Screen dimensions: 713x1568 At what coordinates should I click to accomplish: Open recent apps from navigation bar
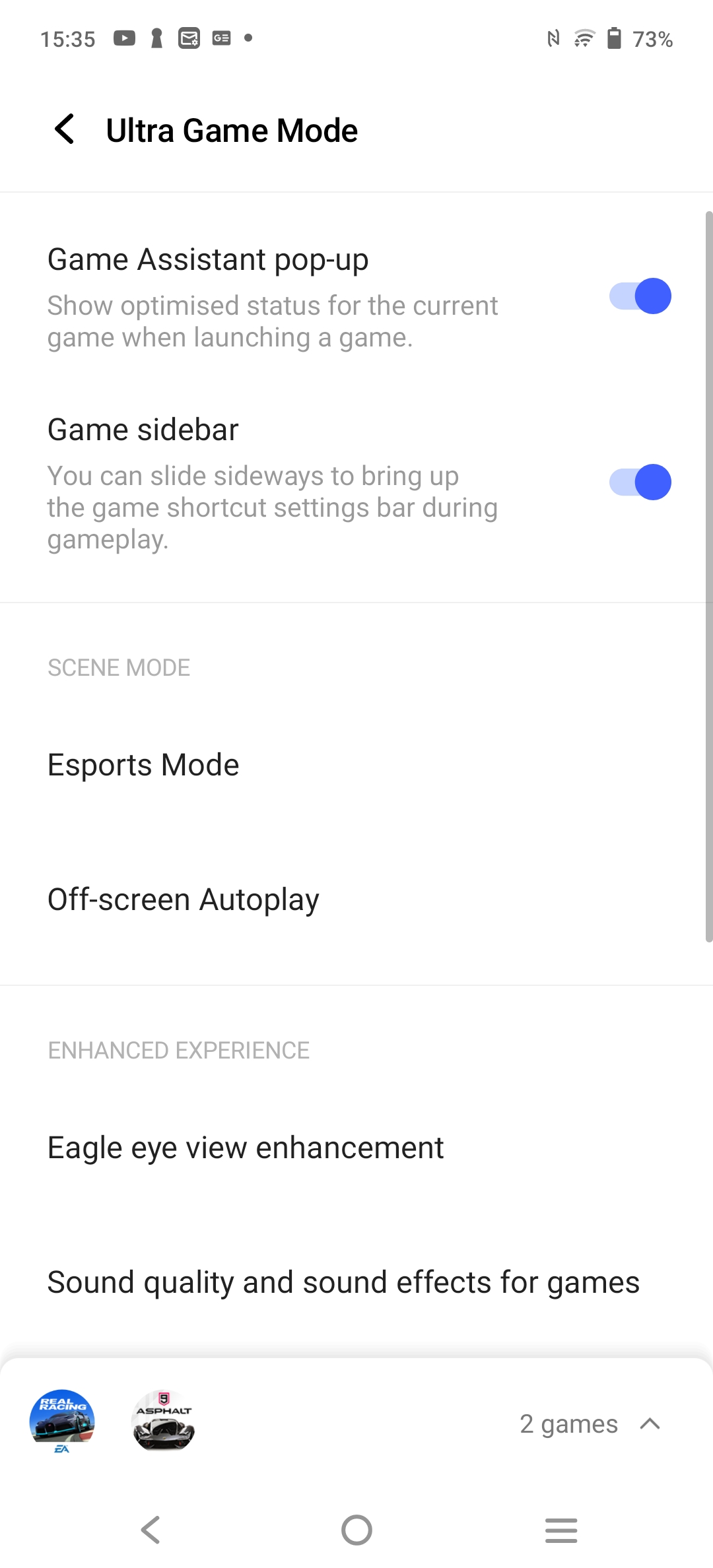(561, 1530)
